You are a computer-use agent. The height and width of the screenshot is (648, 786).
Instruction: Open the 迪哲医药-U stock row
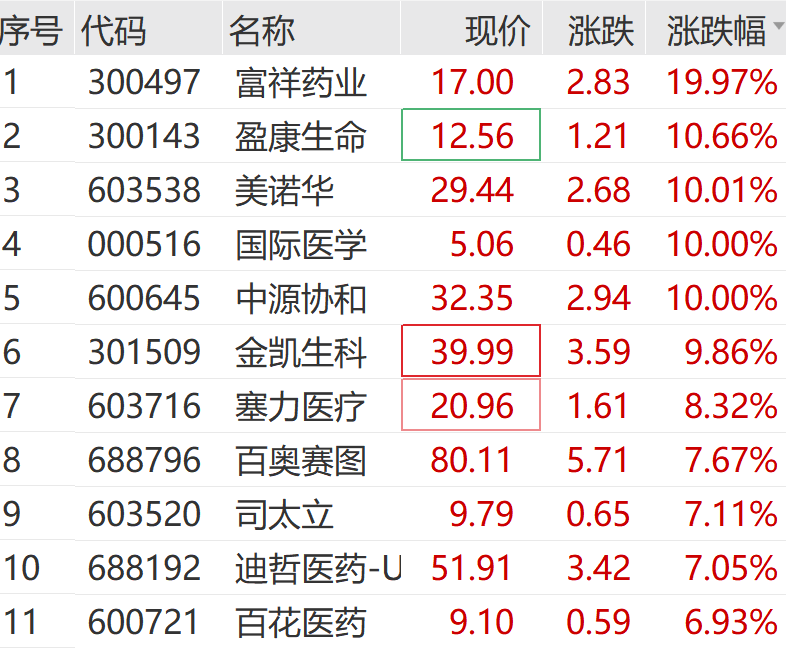point(318,568)
